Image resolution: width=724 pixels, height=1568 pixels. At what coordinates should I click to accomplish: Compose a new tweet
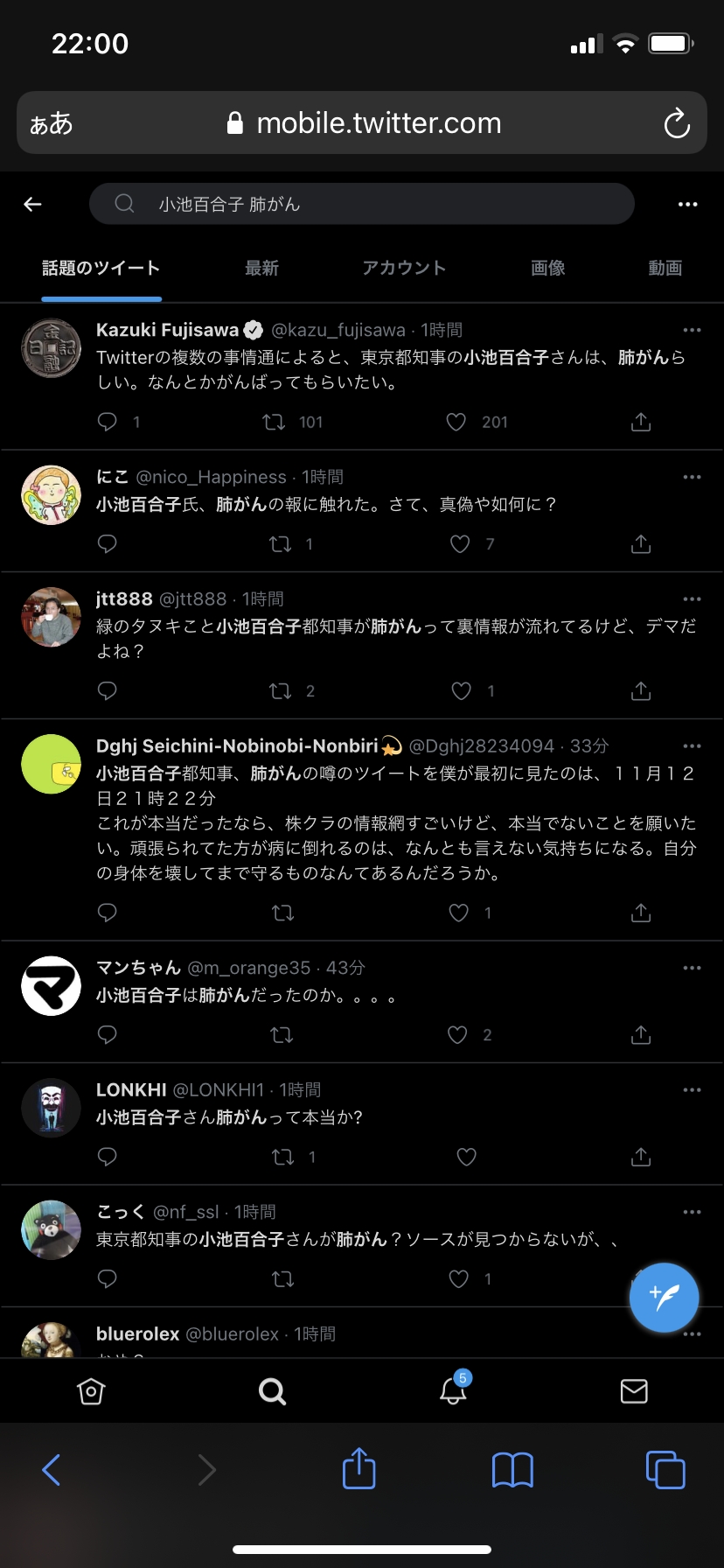point(664,1298)
